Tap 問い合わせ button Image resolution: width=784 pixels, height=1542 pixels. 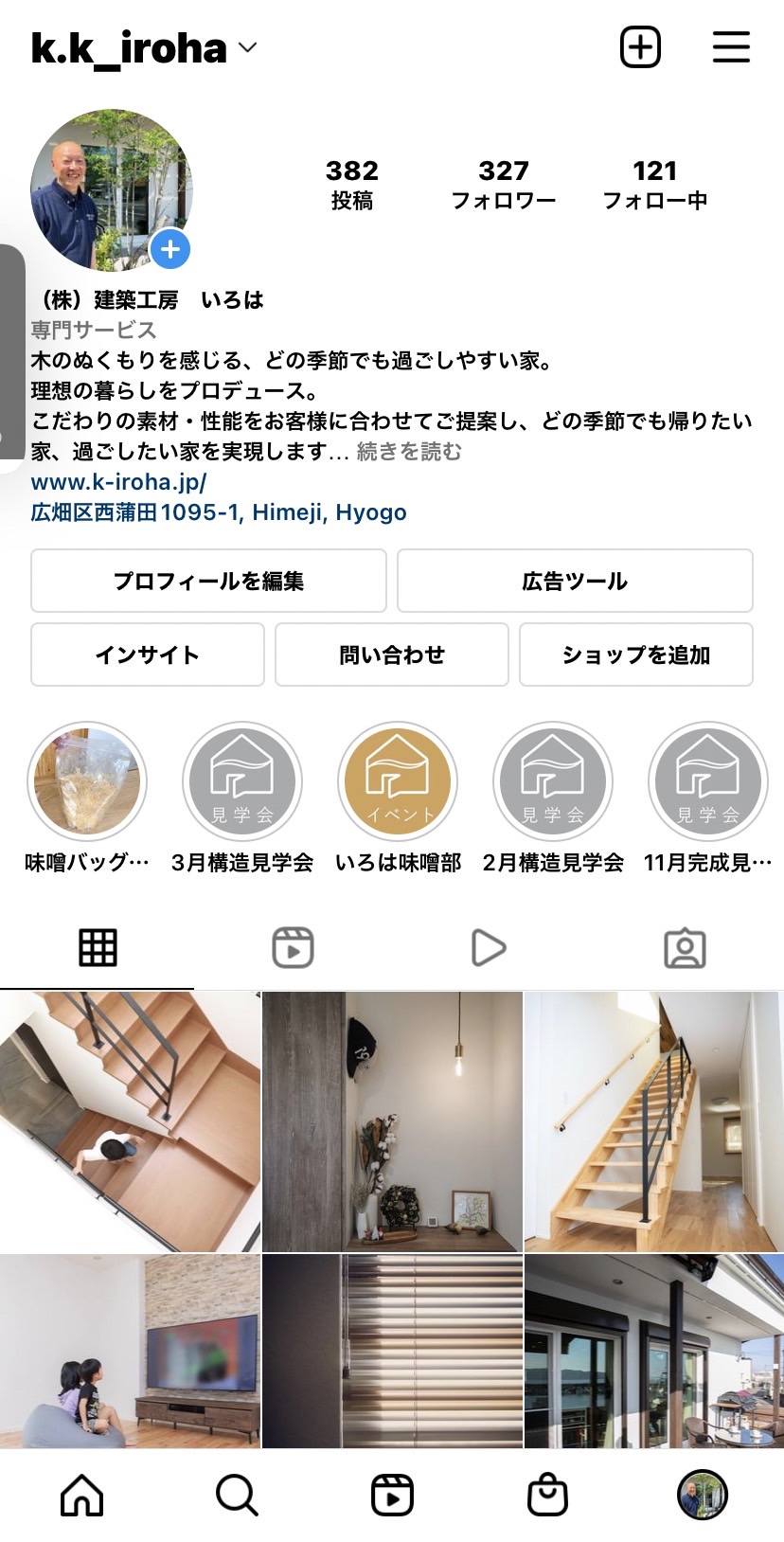[x=391, y=654]
